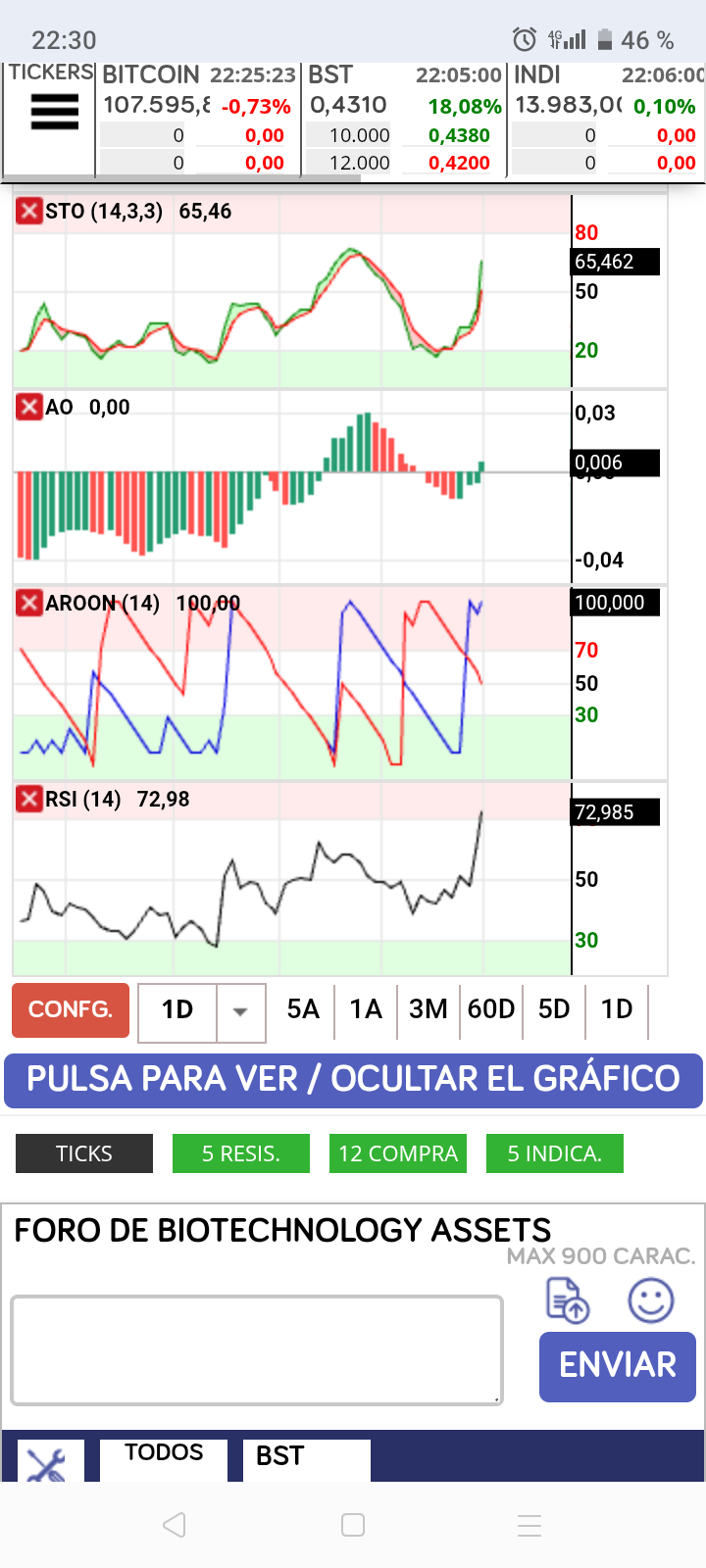Remove the AROON indicator panel
Screen dimensions: 706x1568
tap(29, 603)
